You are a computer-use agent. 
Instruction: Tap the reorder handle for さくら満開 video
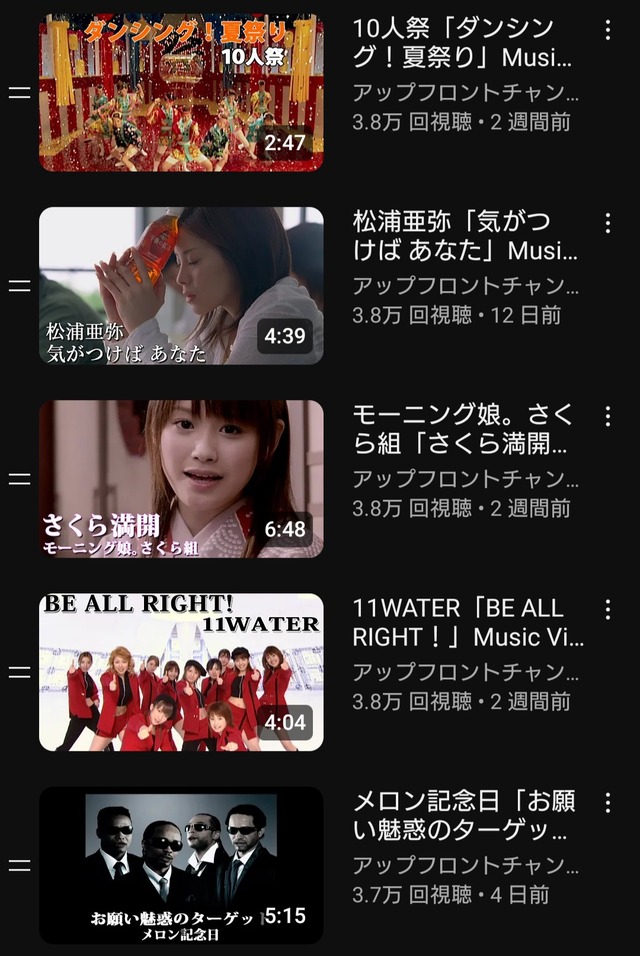click(x=19, y=479)
